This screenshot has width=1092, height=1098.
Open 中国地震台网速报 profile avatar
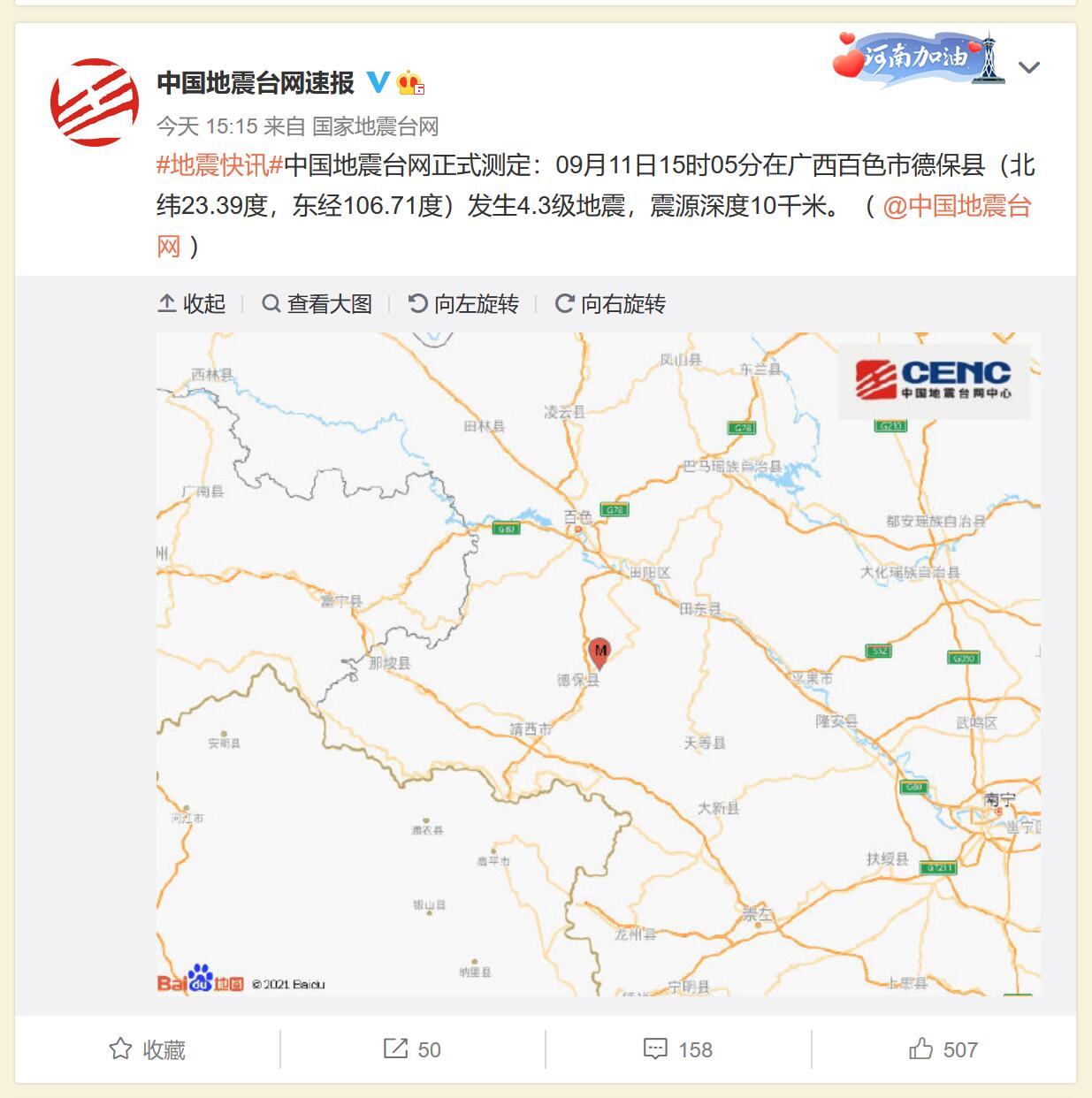click(95, 102)
